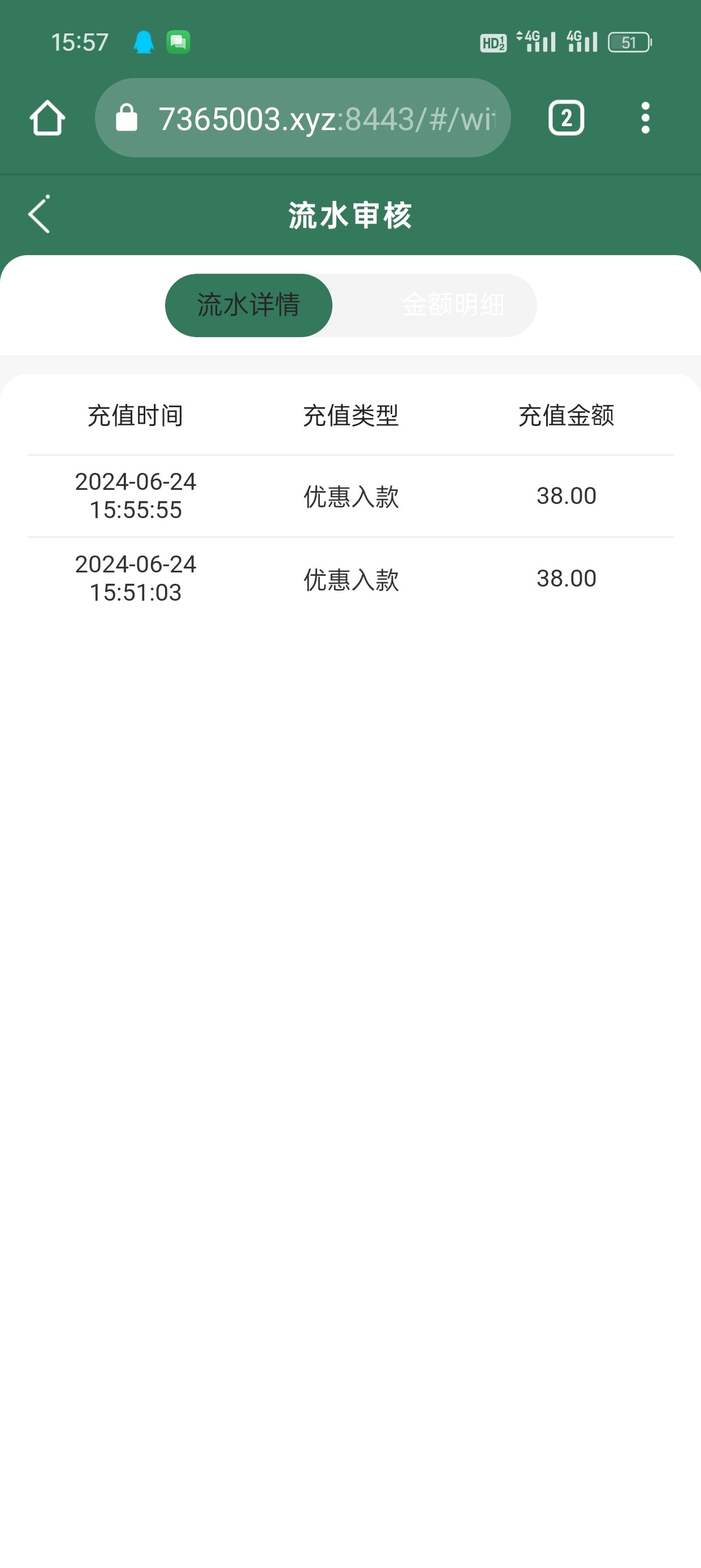Open the browser home page
The height and width of the screenshot is (1568, 701).
point(47,118)
